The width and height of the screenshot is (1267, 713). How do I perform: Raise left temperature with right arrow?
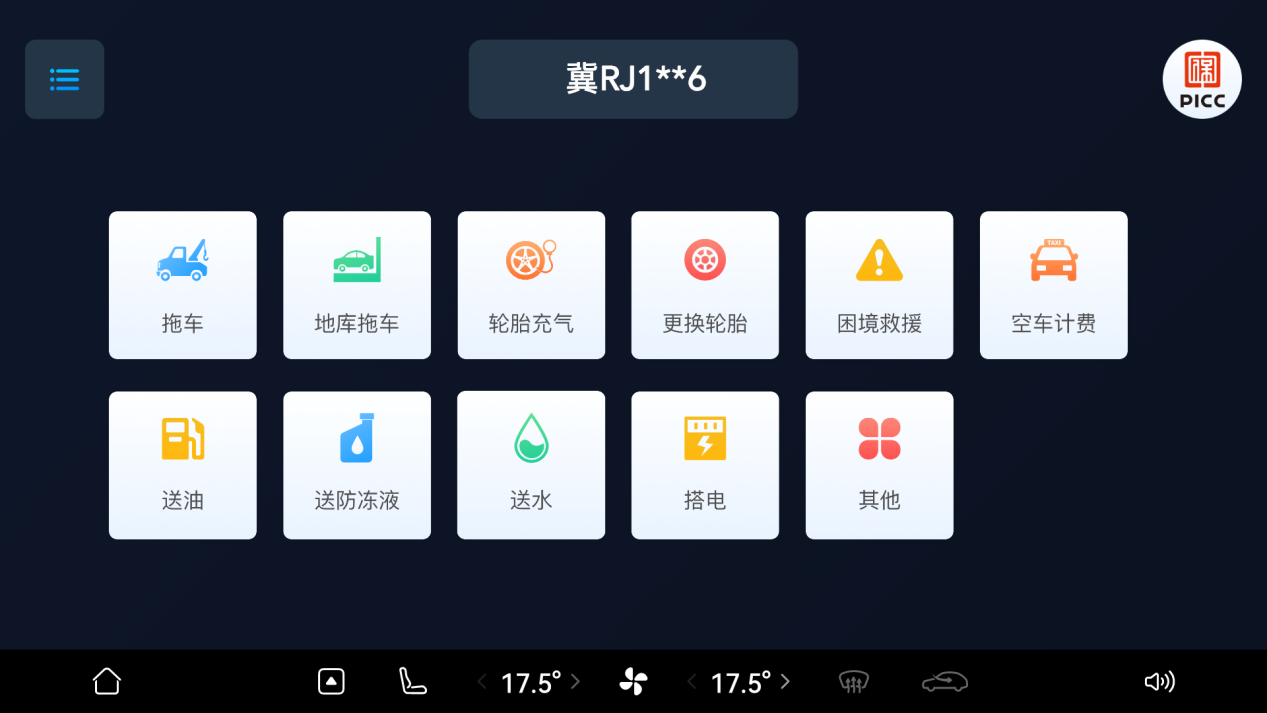[576, 682]
